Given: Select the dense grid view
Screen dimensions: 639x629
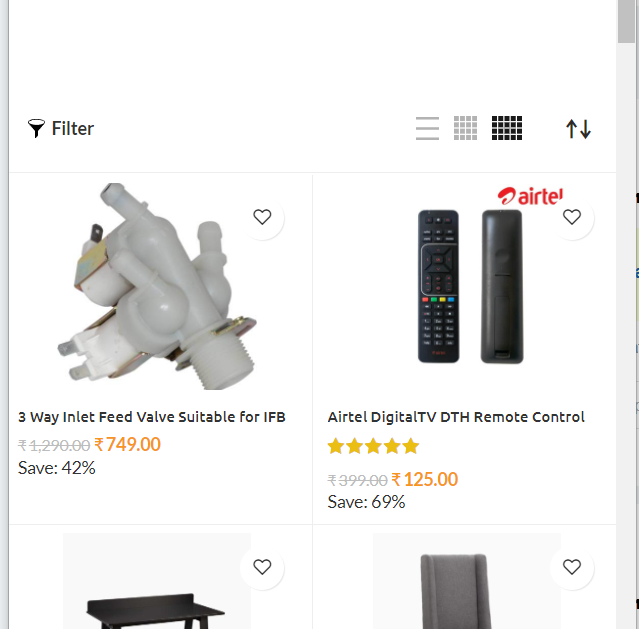Looking at the screenshot, I should pyautogui.click(x=507, y=128).
